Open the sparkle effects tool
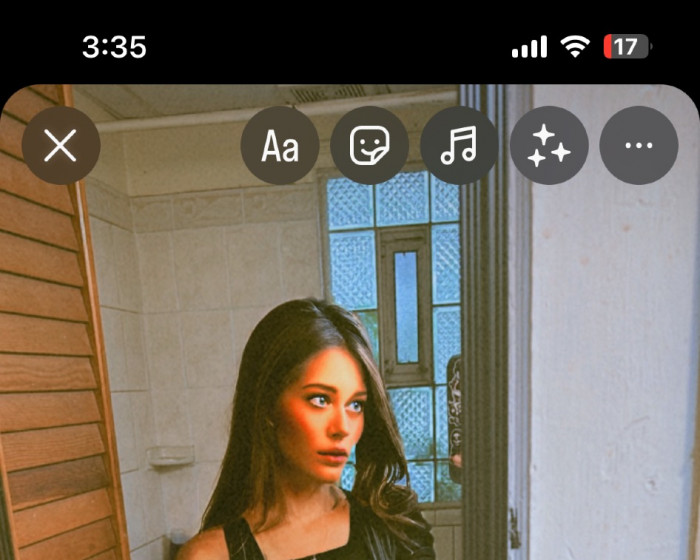This screenshot has height=560, width=700. 548,146
